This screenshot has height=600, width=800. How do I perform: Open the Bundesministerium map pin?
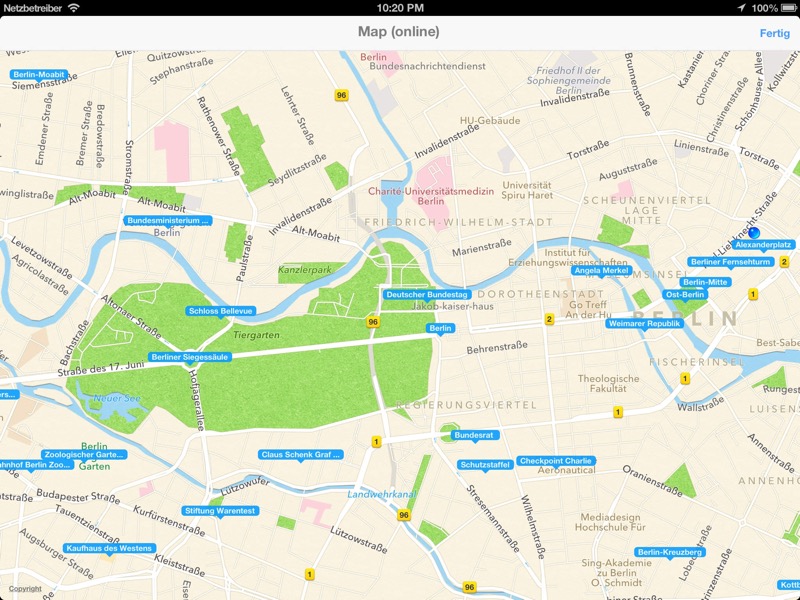click(168, 220)
